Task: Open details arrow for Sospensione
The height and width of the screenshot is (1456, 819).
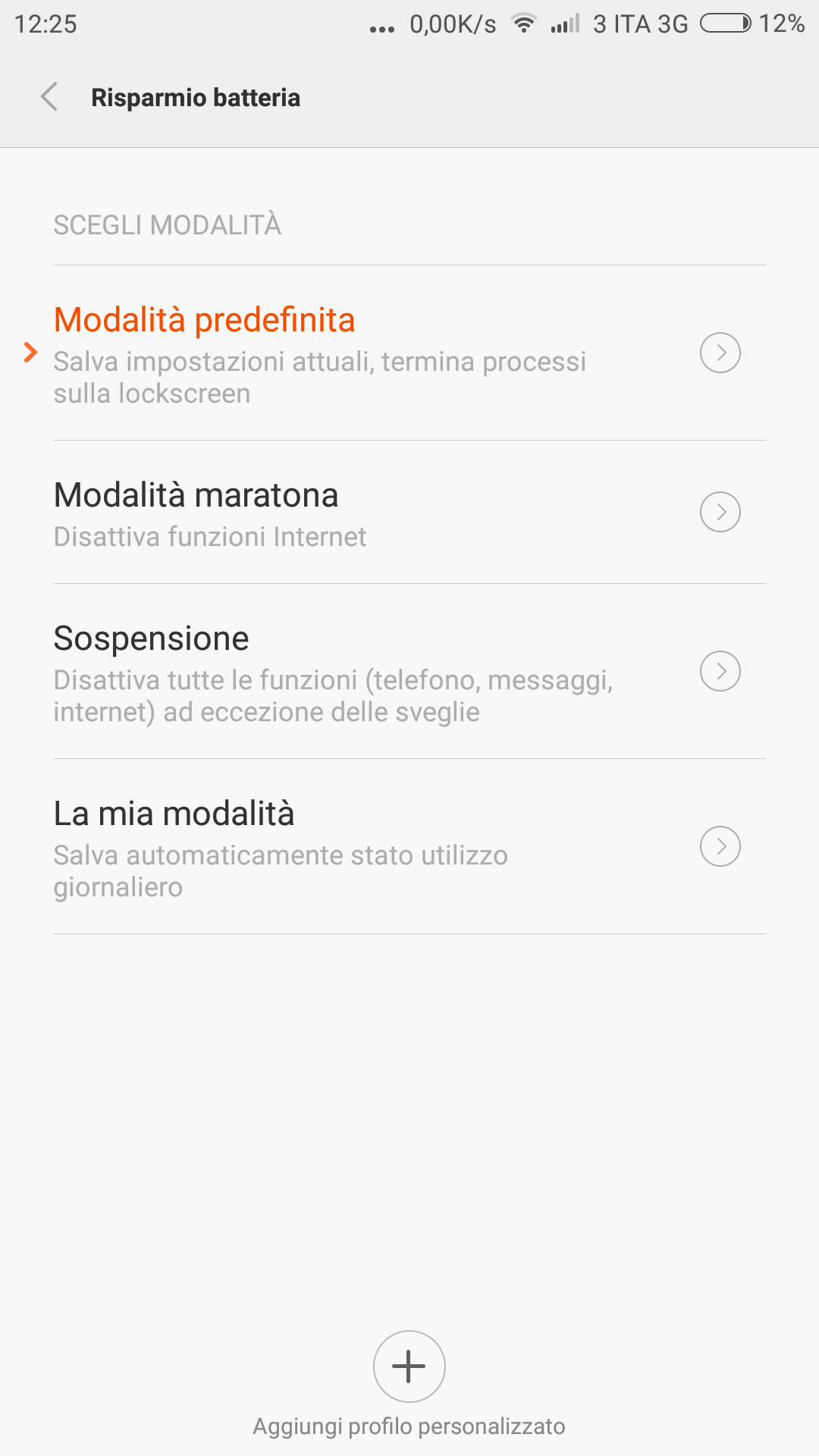Action: pos(720,671)
